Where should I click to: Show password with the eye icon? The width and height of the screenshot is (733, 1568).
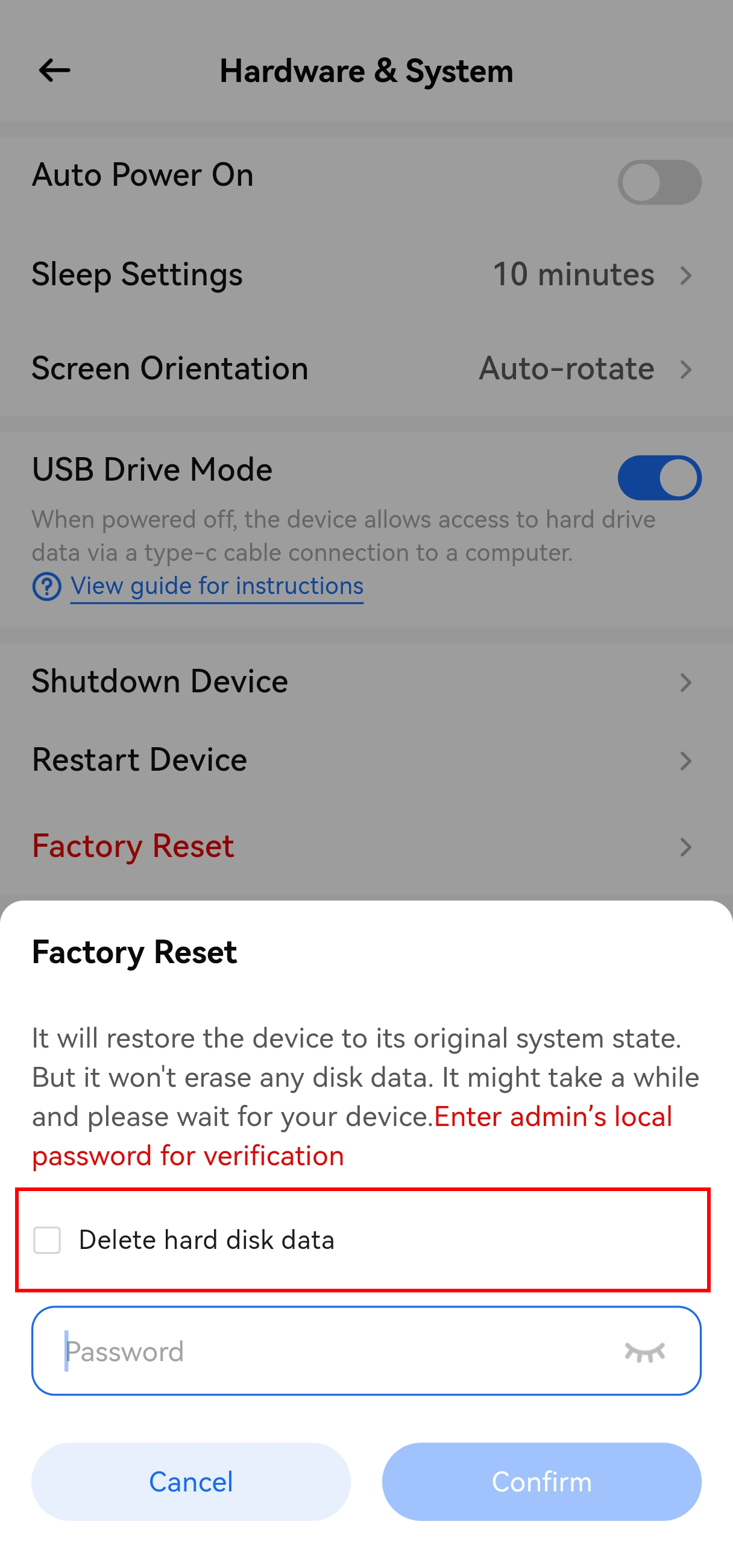click(644, 1352)
